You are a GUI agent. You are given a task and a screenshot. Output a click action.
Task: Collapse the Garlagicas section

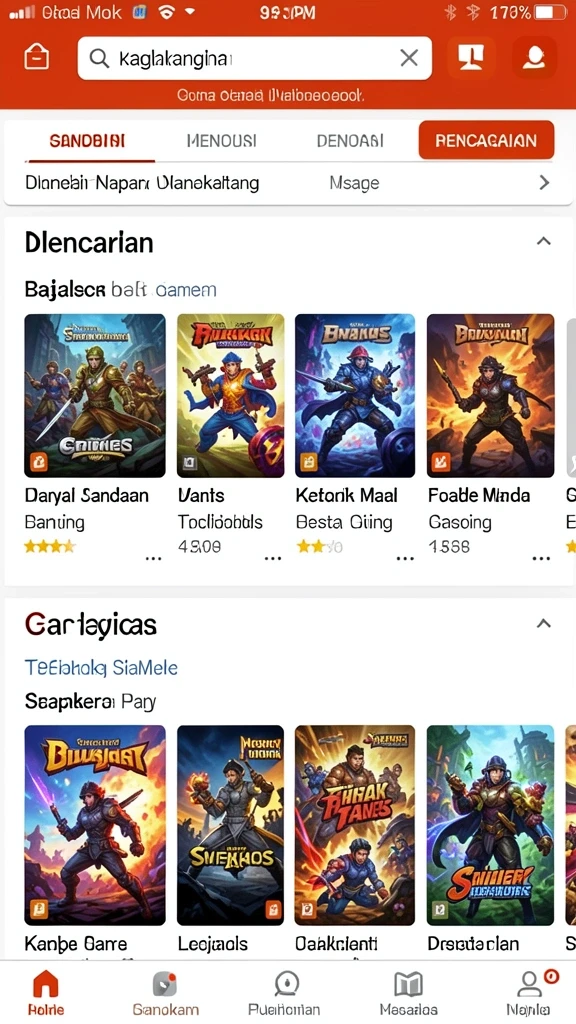(543, 624)
